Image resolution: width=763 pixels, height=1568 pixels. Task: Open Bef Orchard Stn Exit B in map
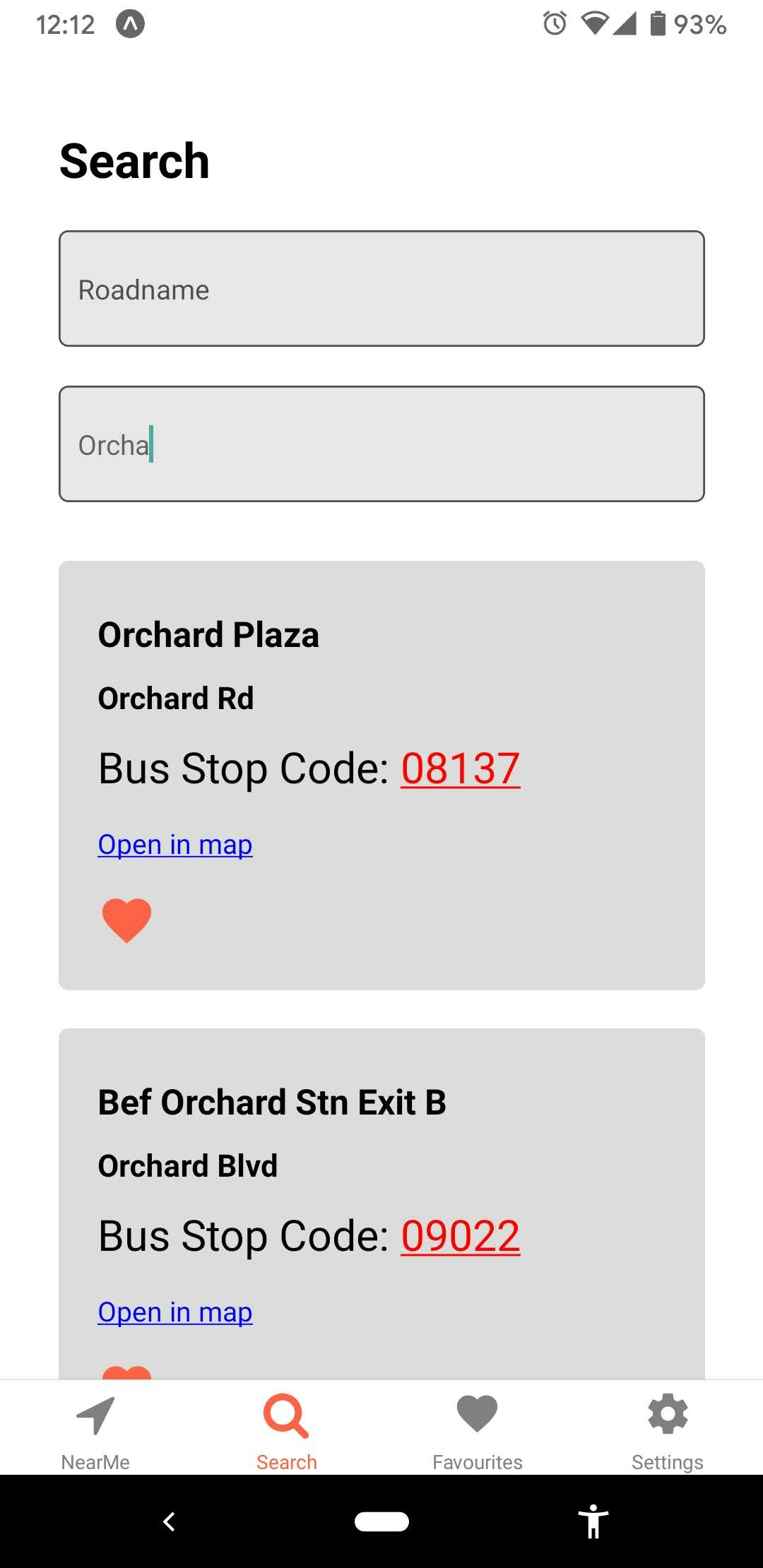pyautogui.click(x=175, y=1312)
